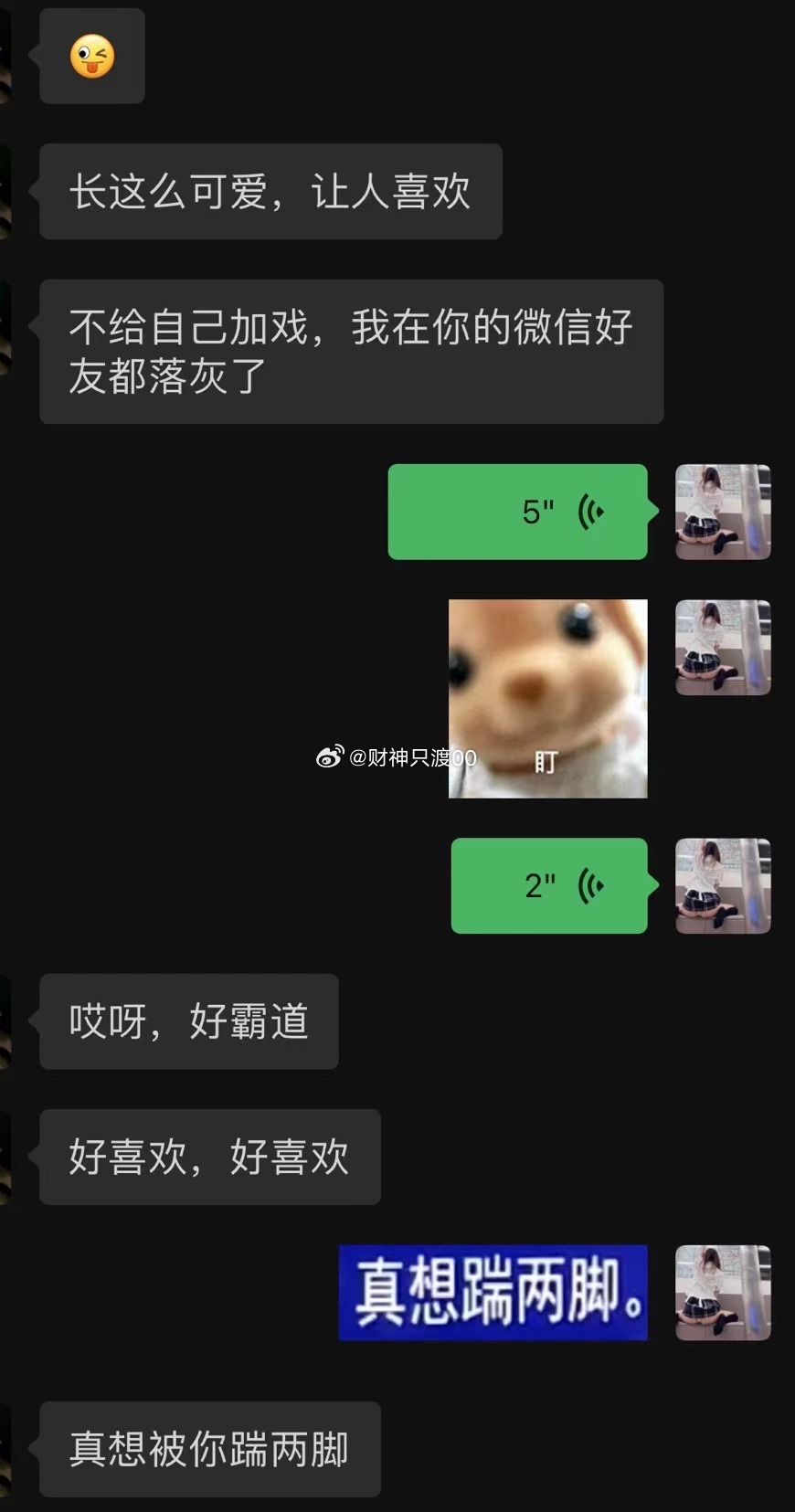Play the 5-second voice message
The width and height of the screenshot is (795, 1512).
(x=517, y=512)
